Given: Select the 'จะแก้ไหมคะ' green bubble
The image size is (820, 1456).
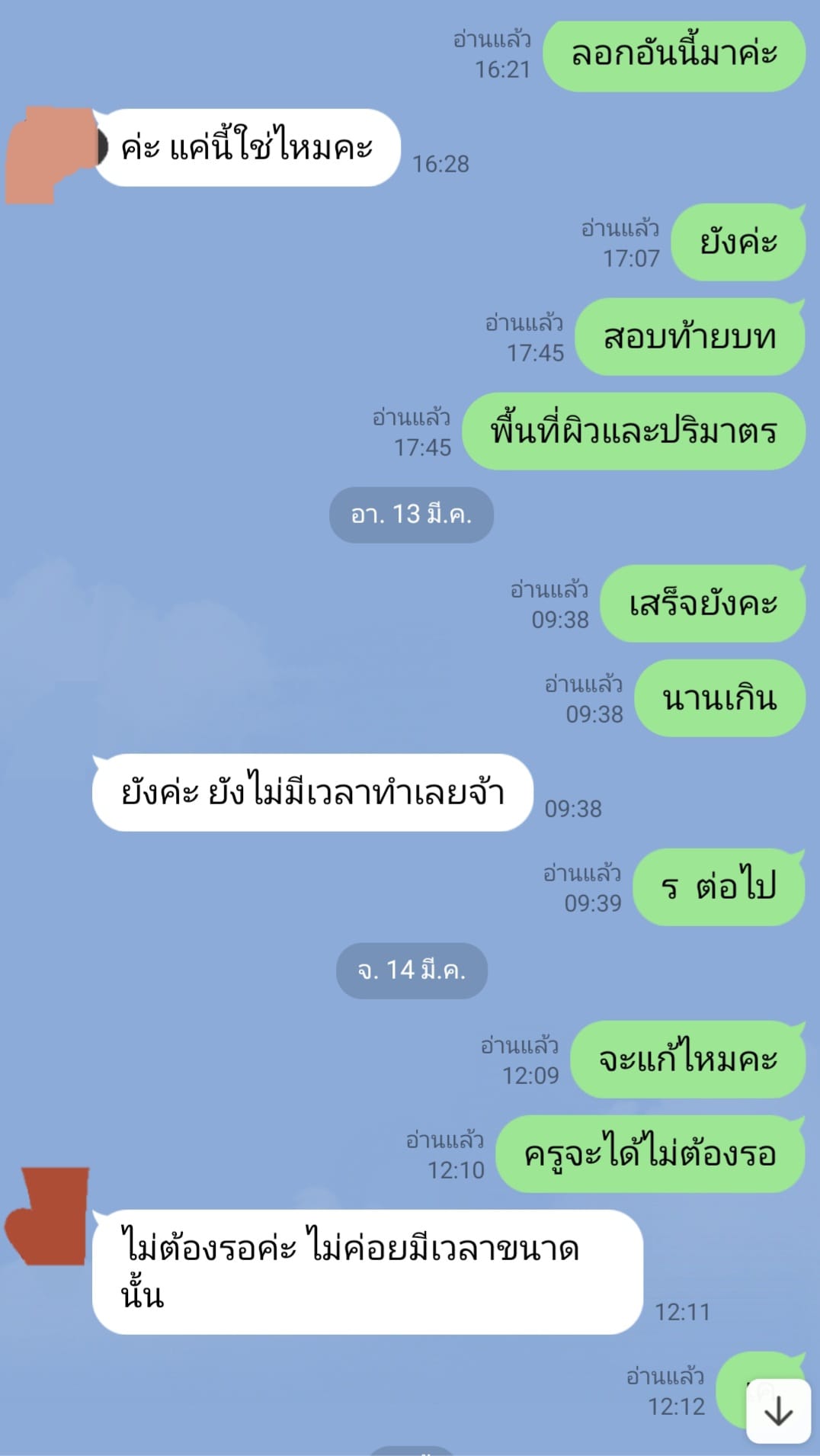Looking at the screenshot, I should [687, 1060].
